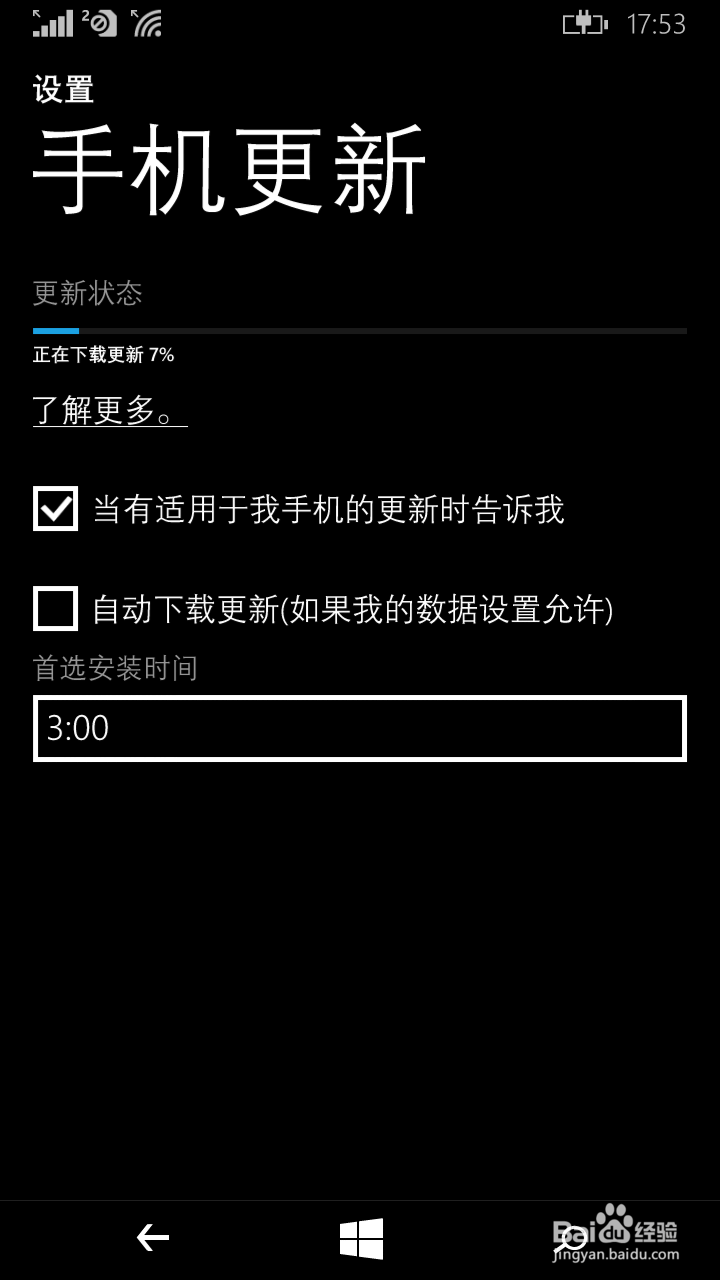Tap the 正在下载更新 7% status text
The image size is (720, 1280).
pyautogui.click(x=103, y=355)
